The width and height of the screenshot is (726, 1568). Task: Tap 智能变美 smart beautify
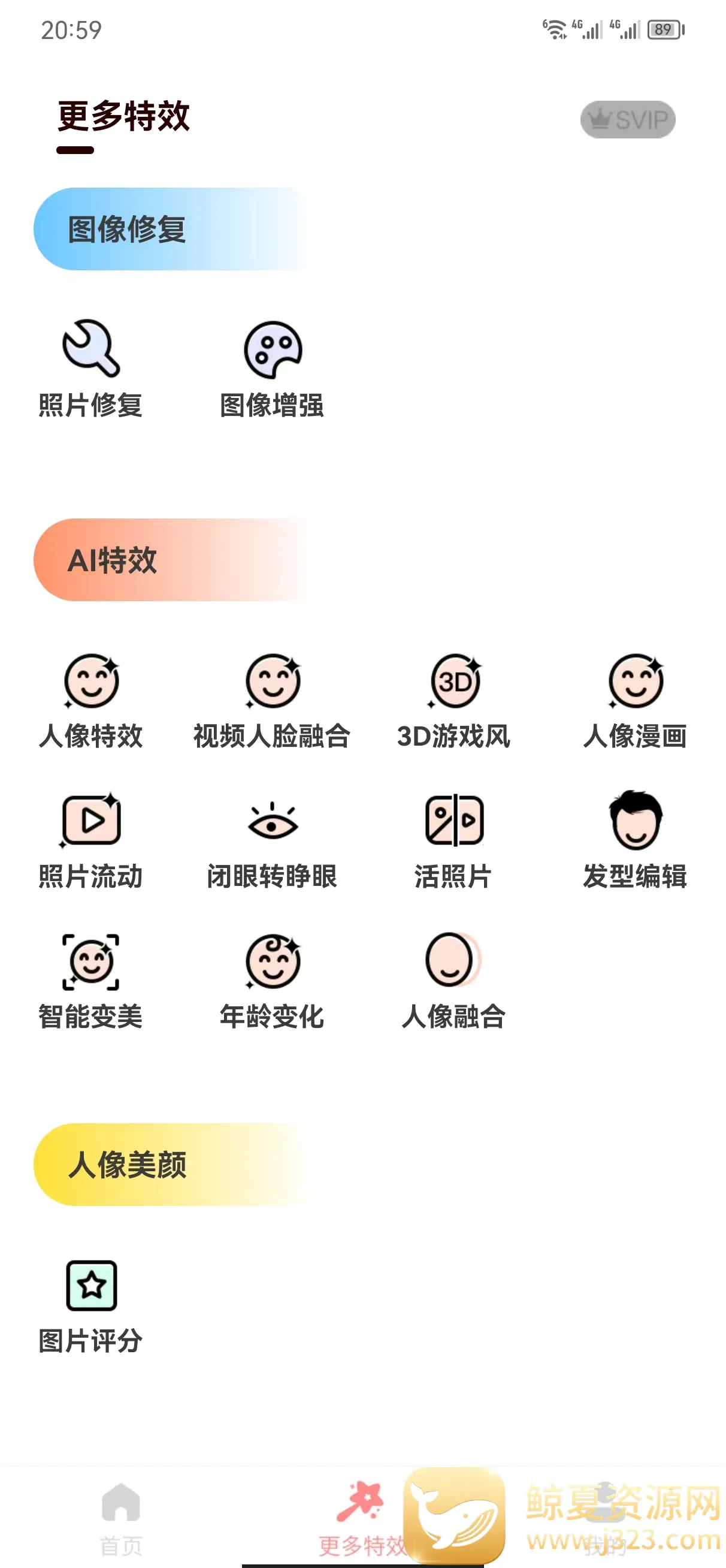(90, 980)
